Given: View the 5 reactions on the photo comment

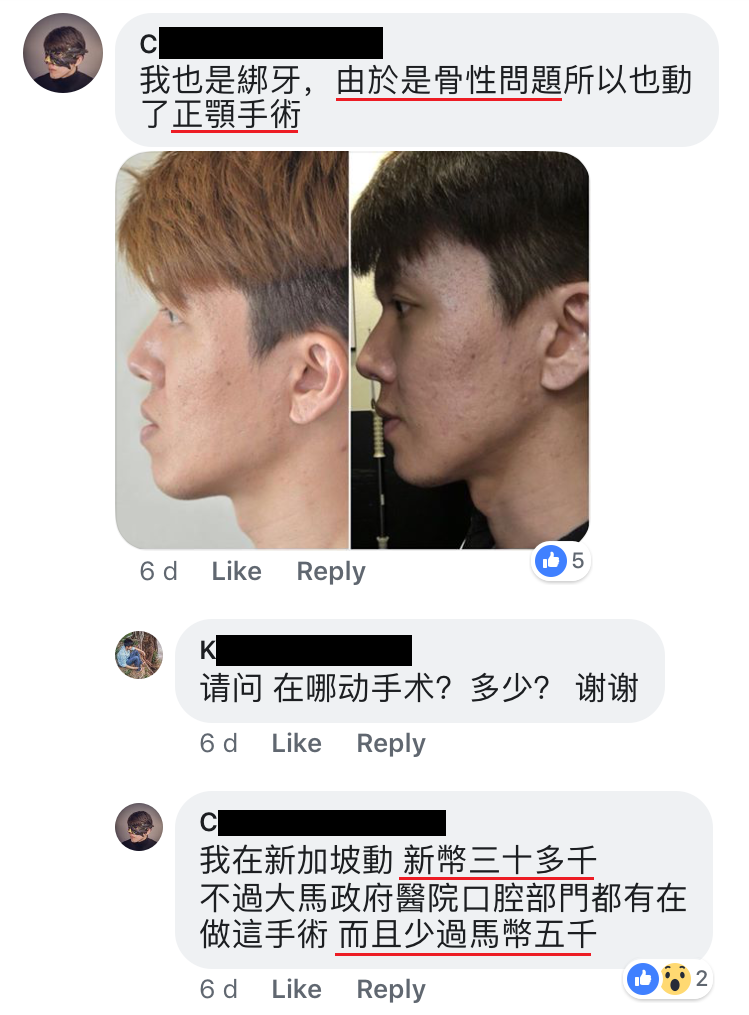Looking at the screenshot, I should coord(561,561).
